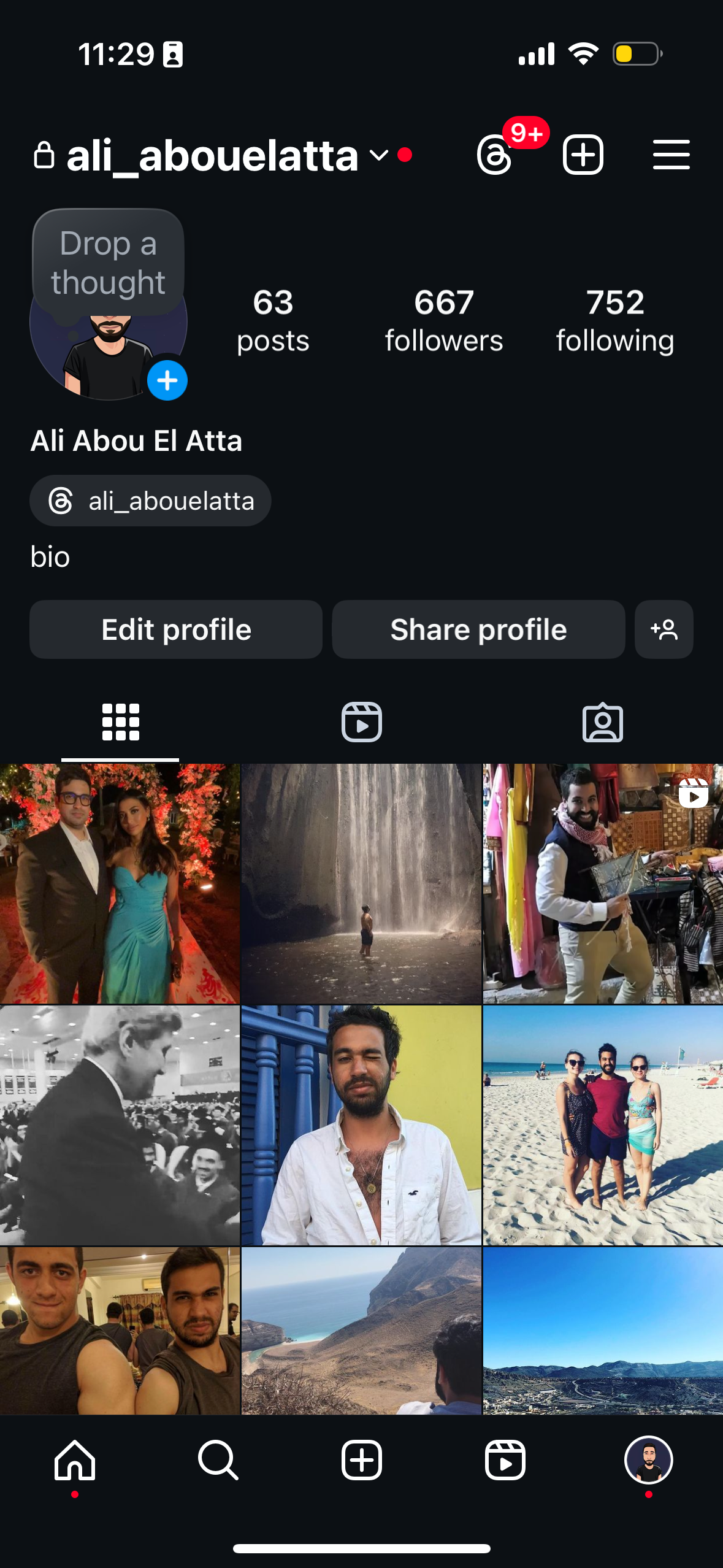Open the hamburger menu
The width and height of the screenshot is (723, 1568).
pos(671,155)
